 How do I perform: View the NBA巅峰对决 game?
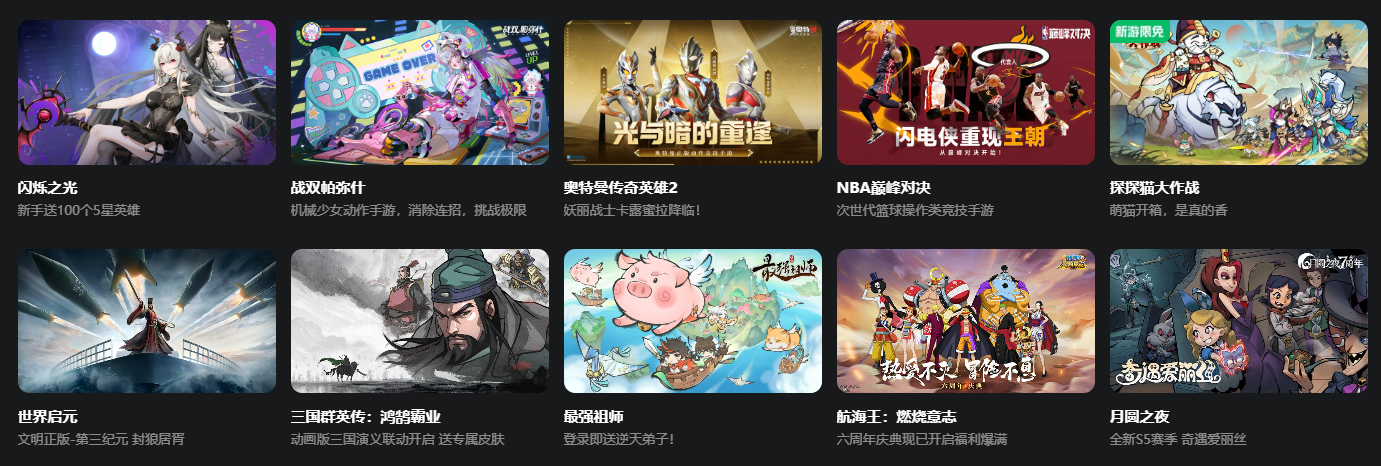966,93
